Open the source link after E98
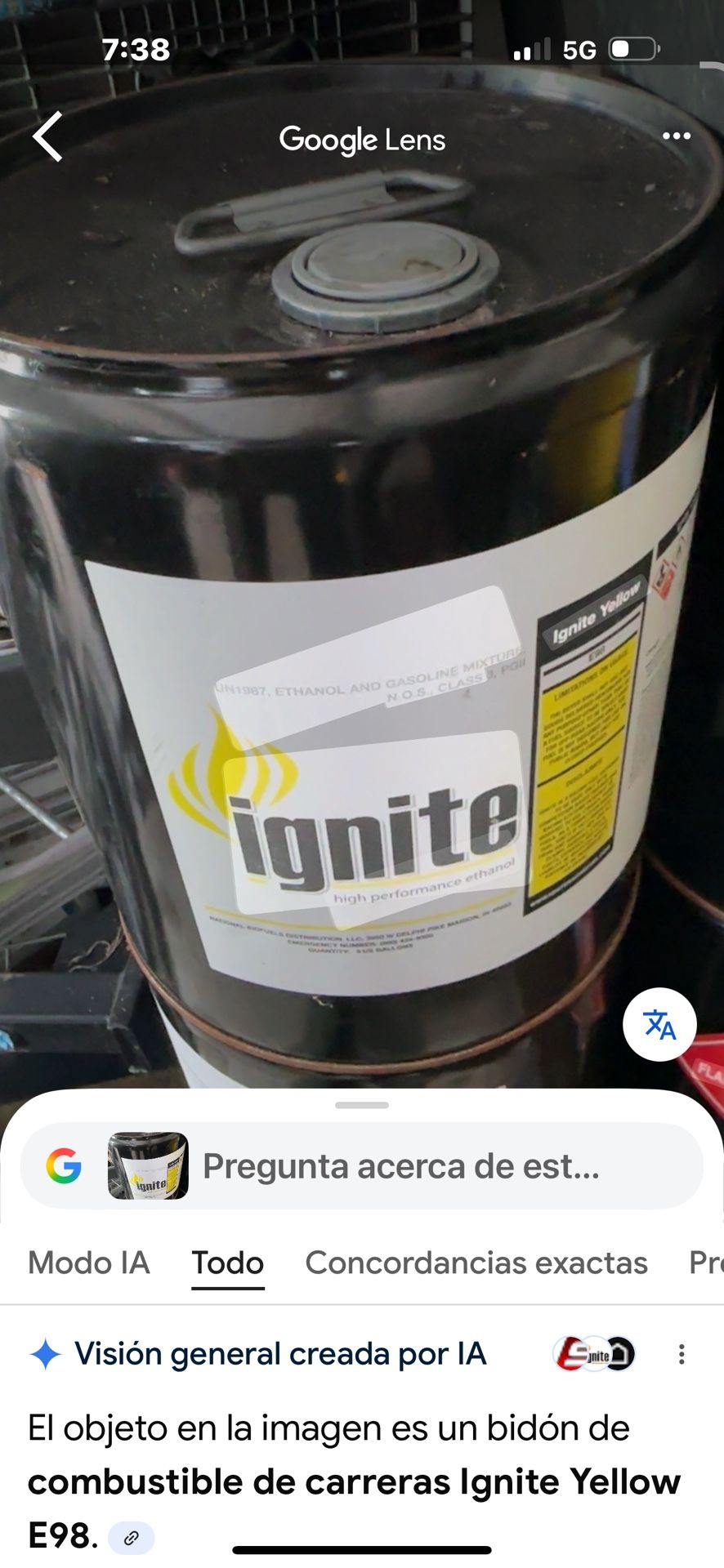This screenshot has height=1568, width=724. [131, 1539]
